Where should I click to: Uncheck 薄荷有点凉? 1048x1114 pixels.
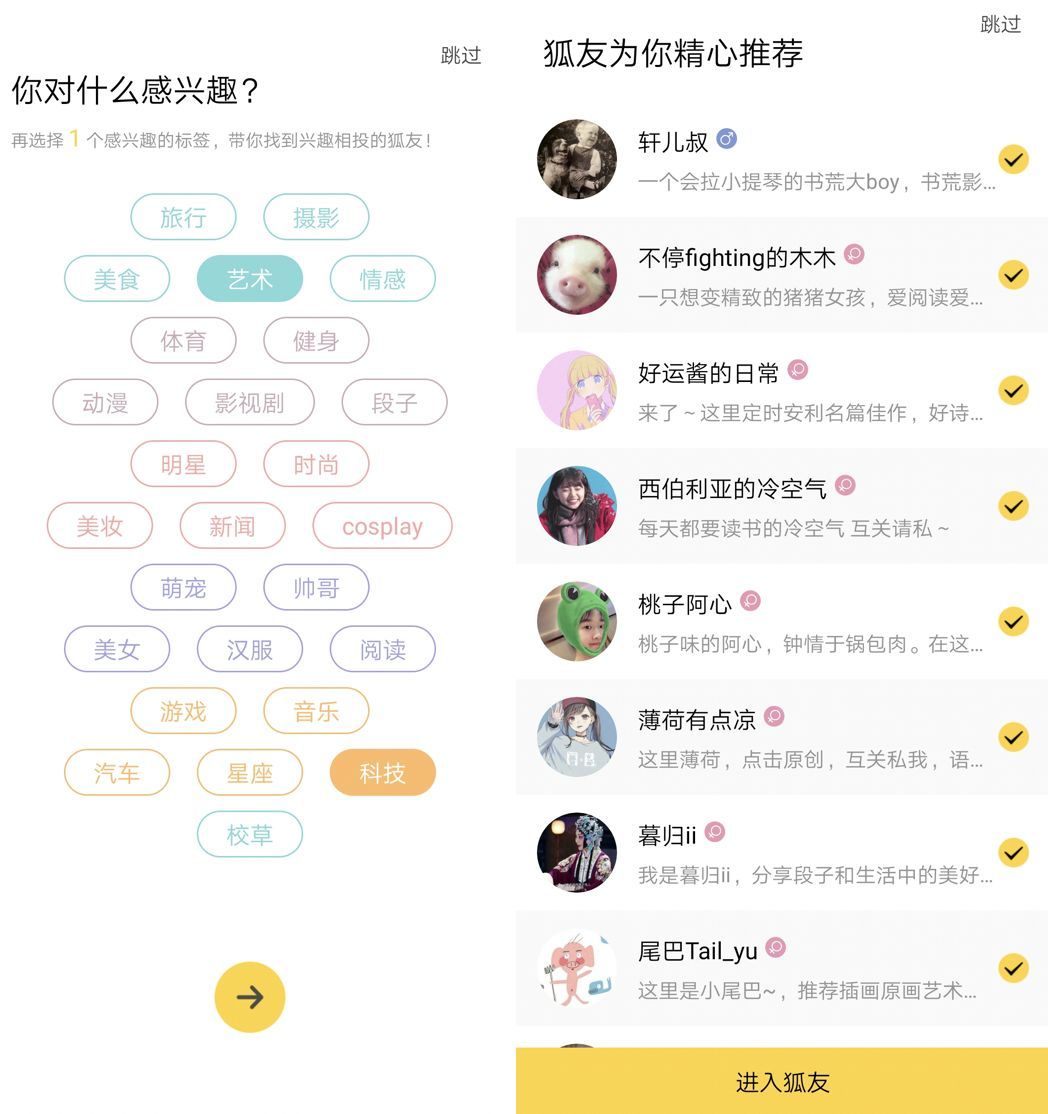pos(1013,737)
